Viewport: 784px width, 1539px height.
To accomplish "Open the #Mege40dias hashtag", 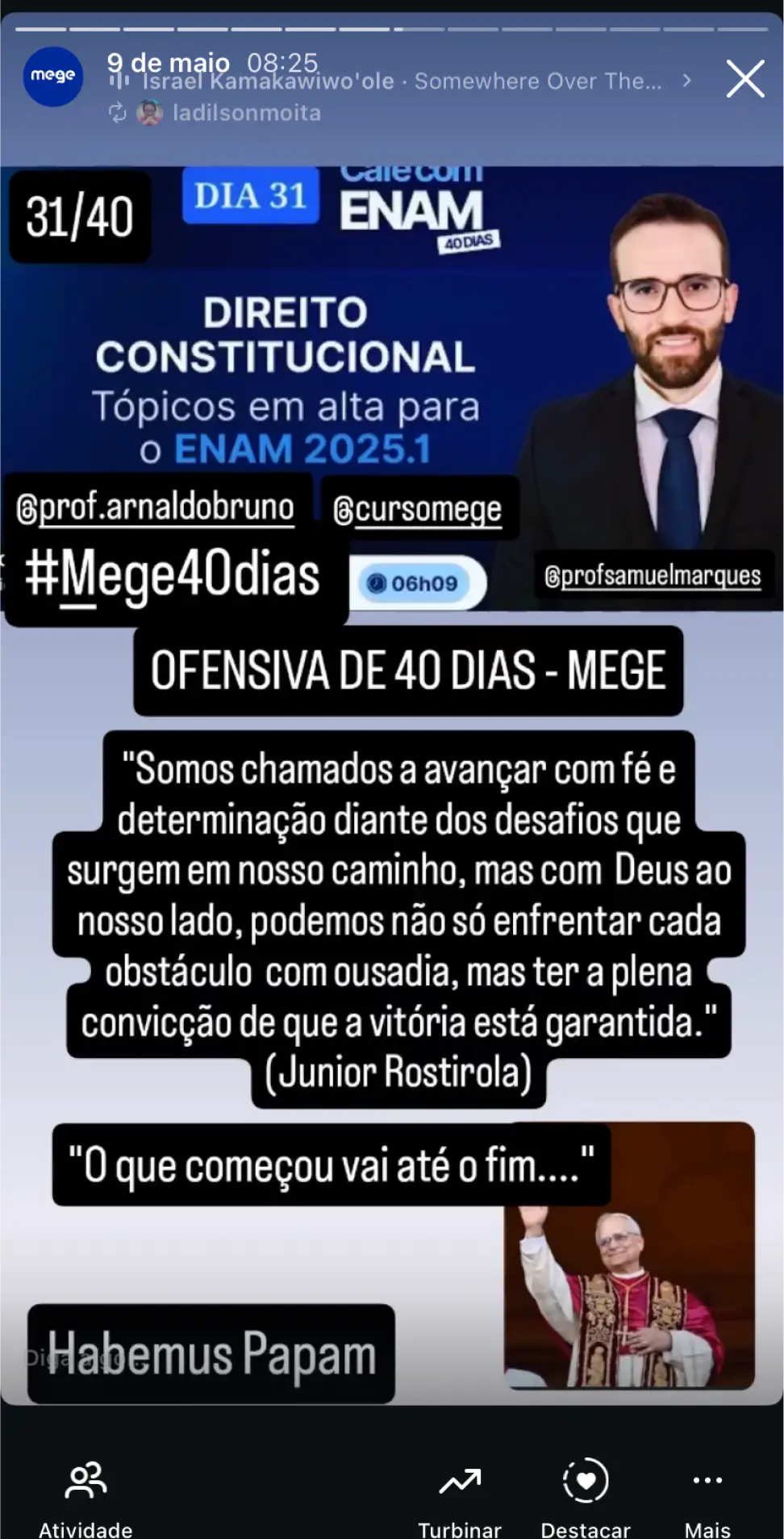I will coord(173,576).
